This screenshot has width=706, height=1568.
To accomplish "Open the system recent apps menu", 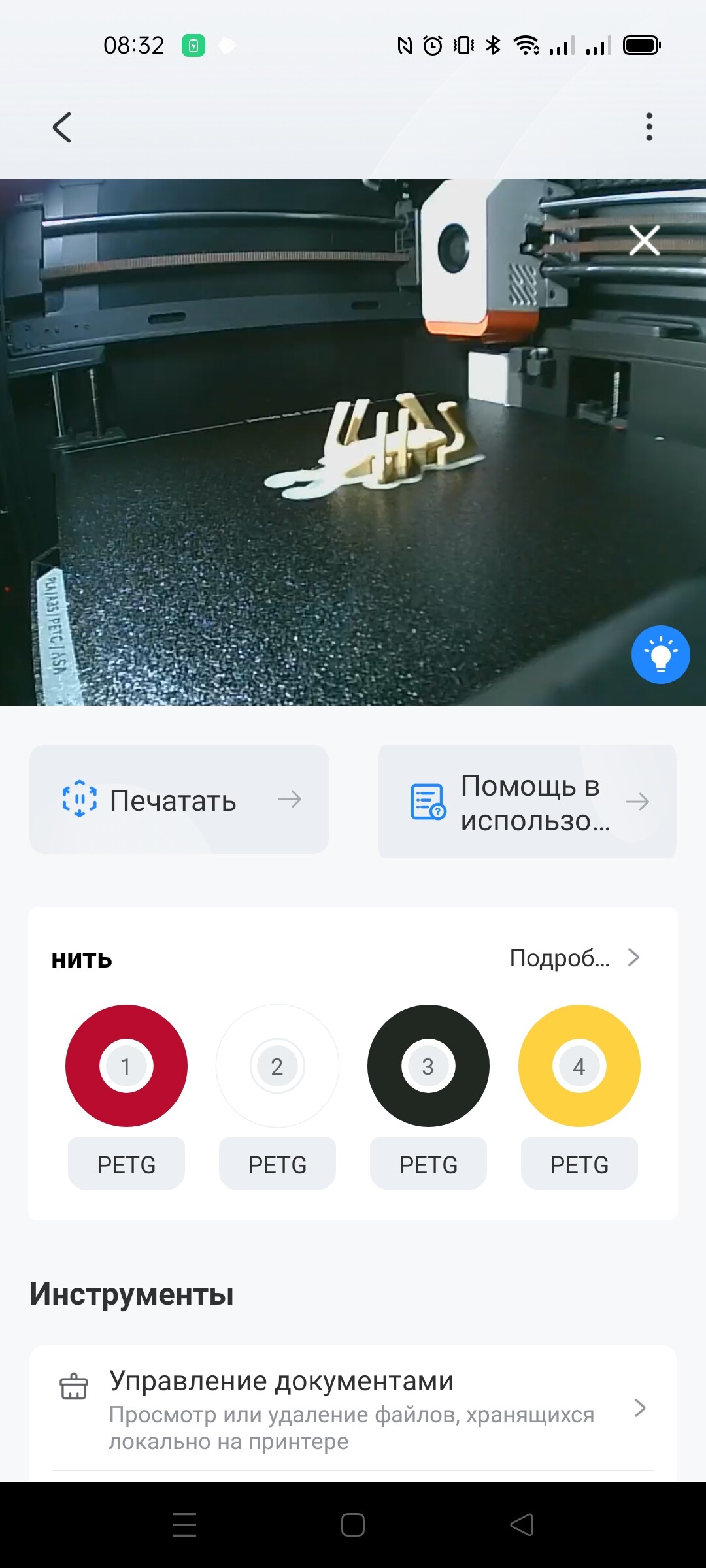I will click(x=184, y=1525).
